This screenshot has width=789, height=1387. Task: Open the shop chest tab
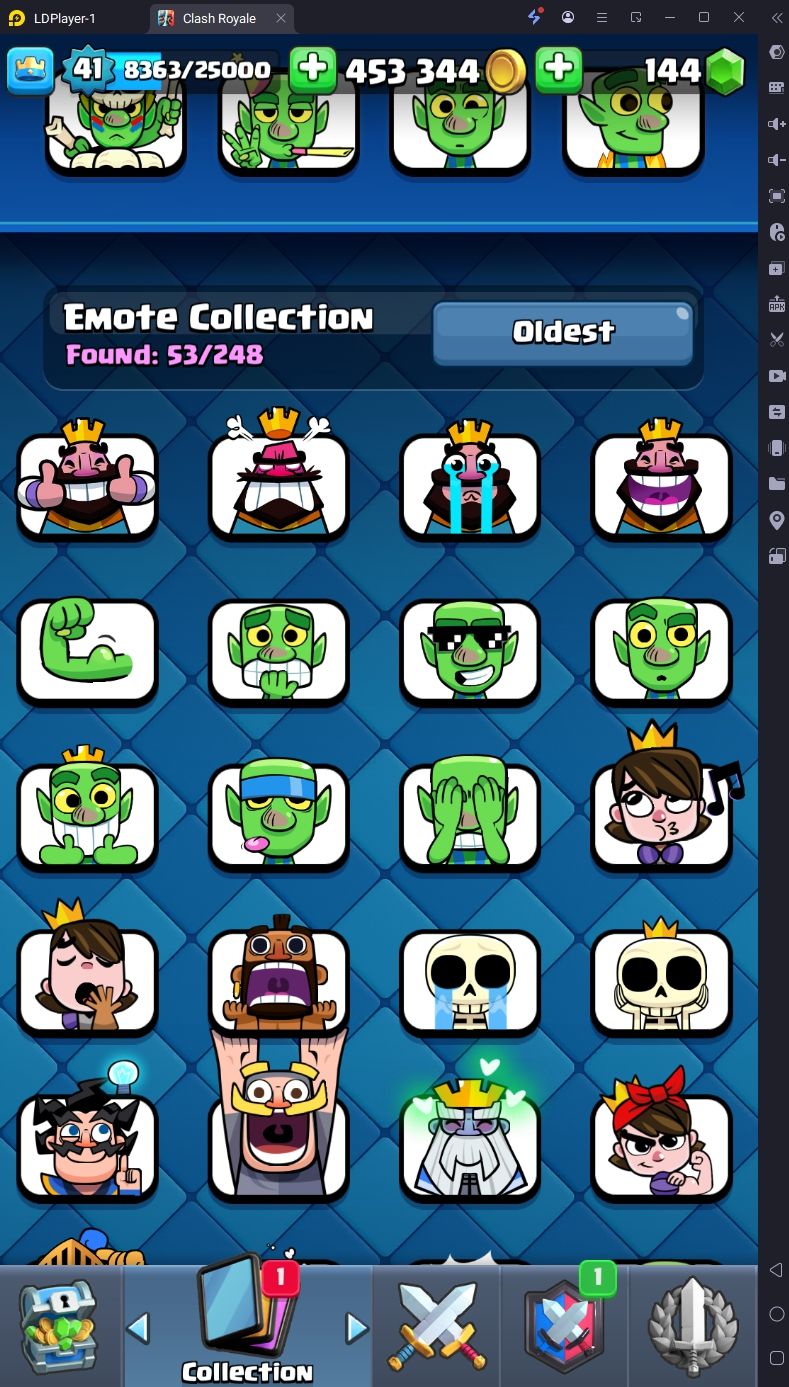tap(59, 1325)
